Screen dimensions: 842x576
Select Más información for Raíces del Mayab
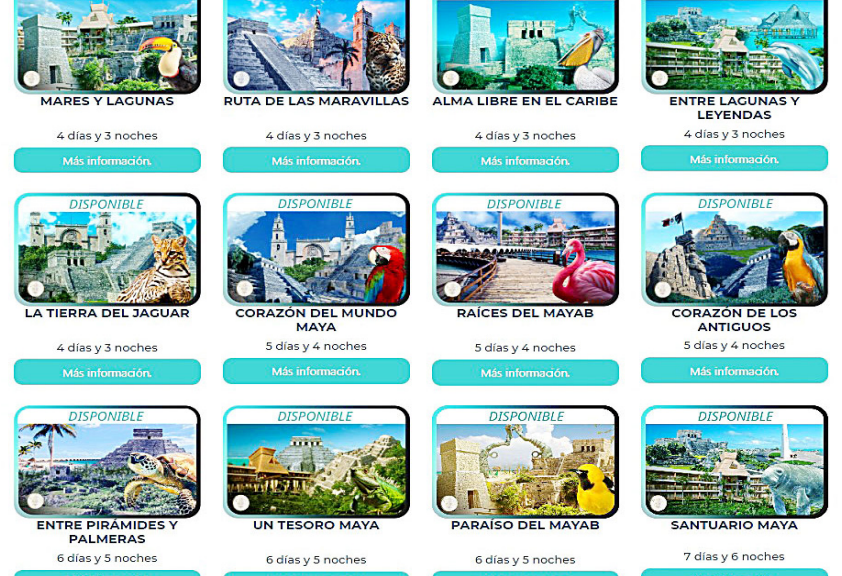click(x=525, y=373)
